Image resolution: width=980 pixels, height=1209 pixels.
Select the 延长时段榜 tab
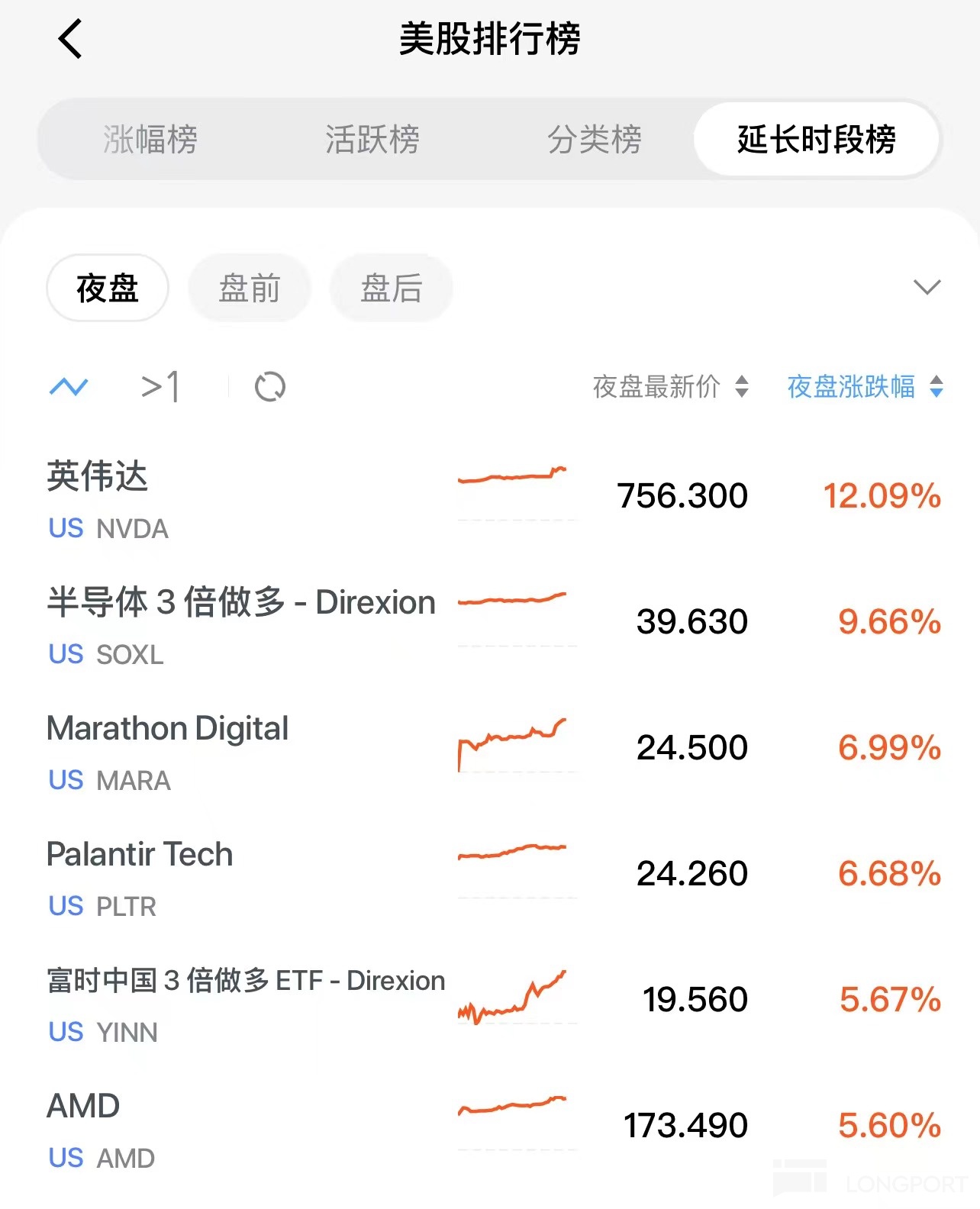click(816, 140)
